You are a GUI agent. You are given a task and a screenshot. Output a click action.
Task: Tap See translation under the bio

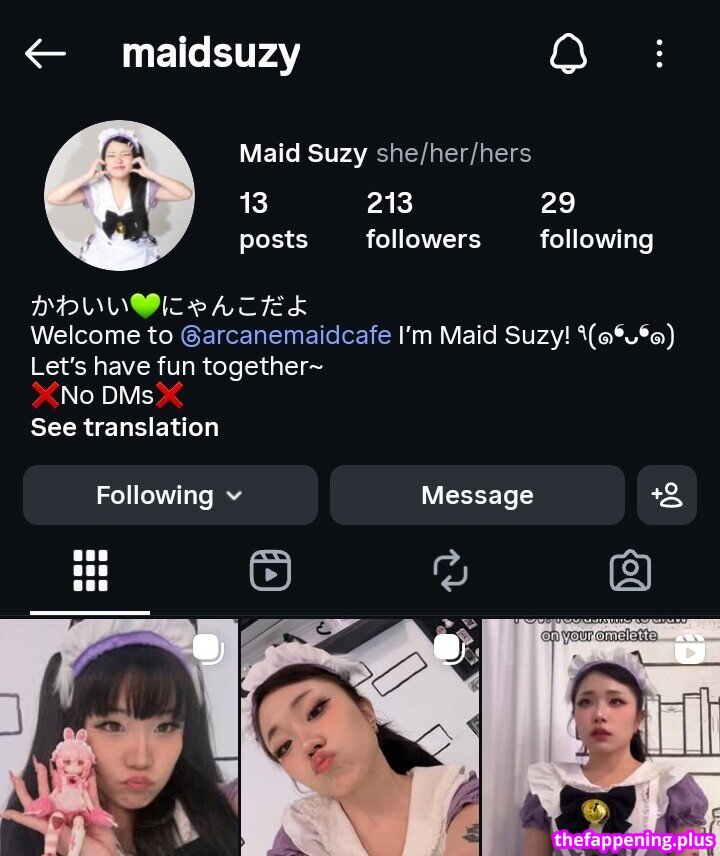125,427
